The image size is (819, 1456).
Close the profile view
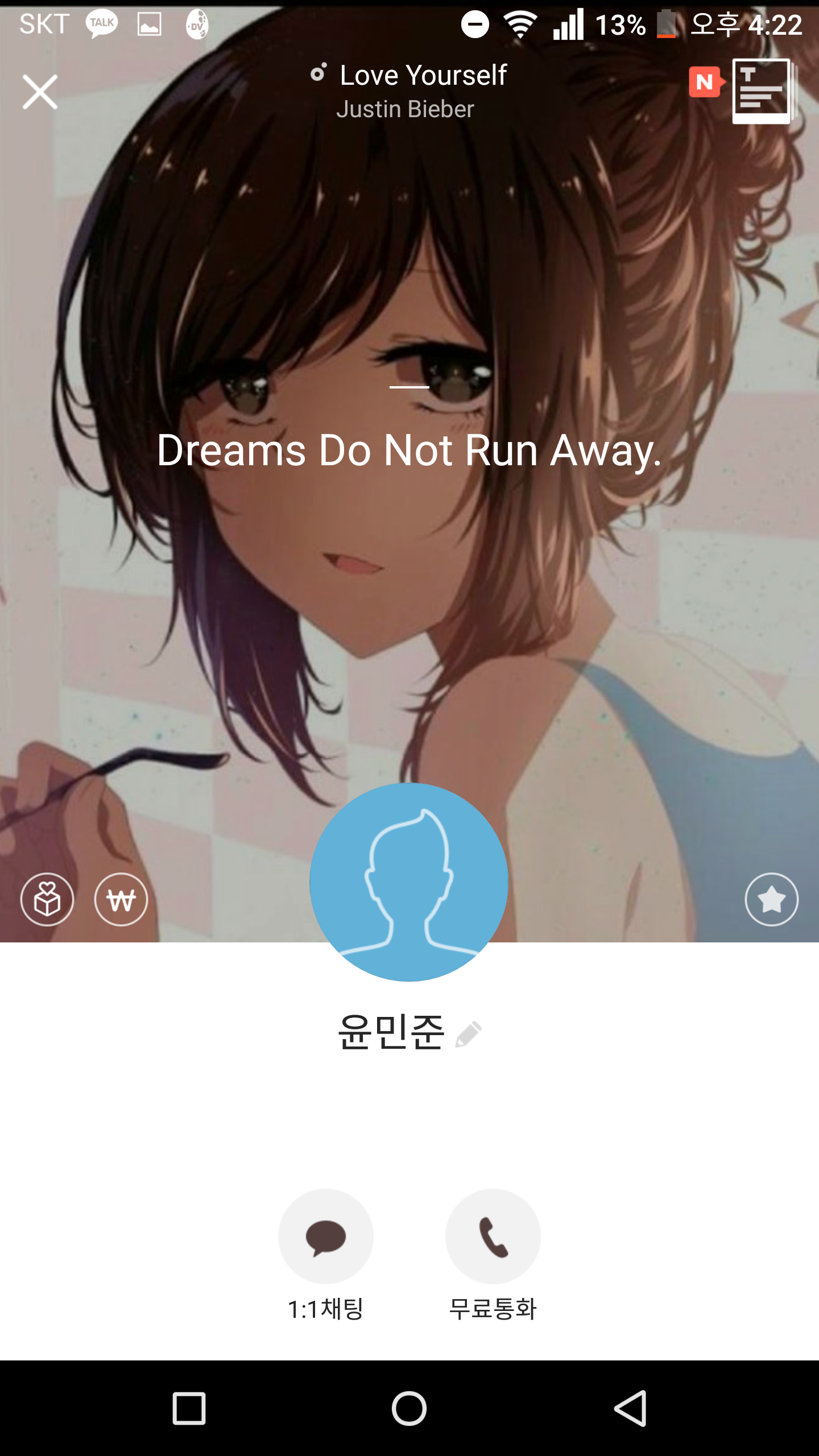click(x=40, y=92)
